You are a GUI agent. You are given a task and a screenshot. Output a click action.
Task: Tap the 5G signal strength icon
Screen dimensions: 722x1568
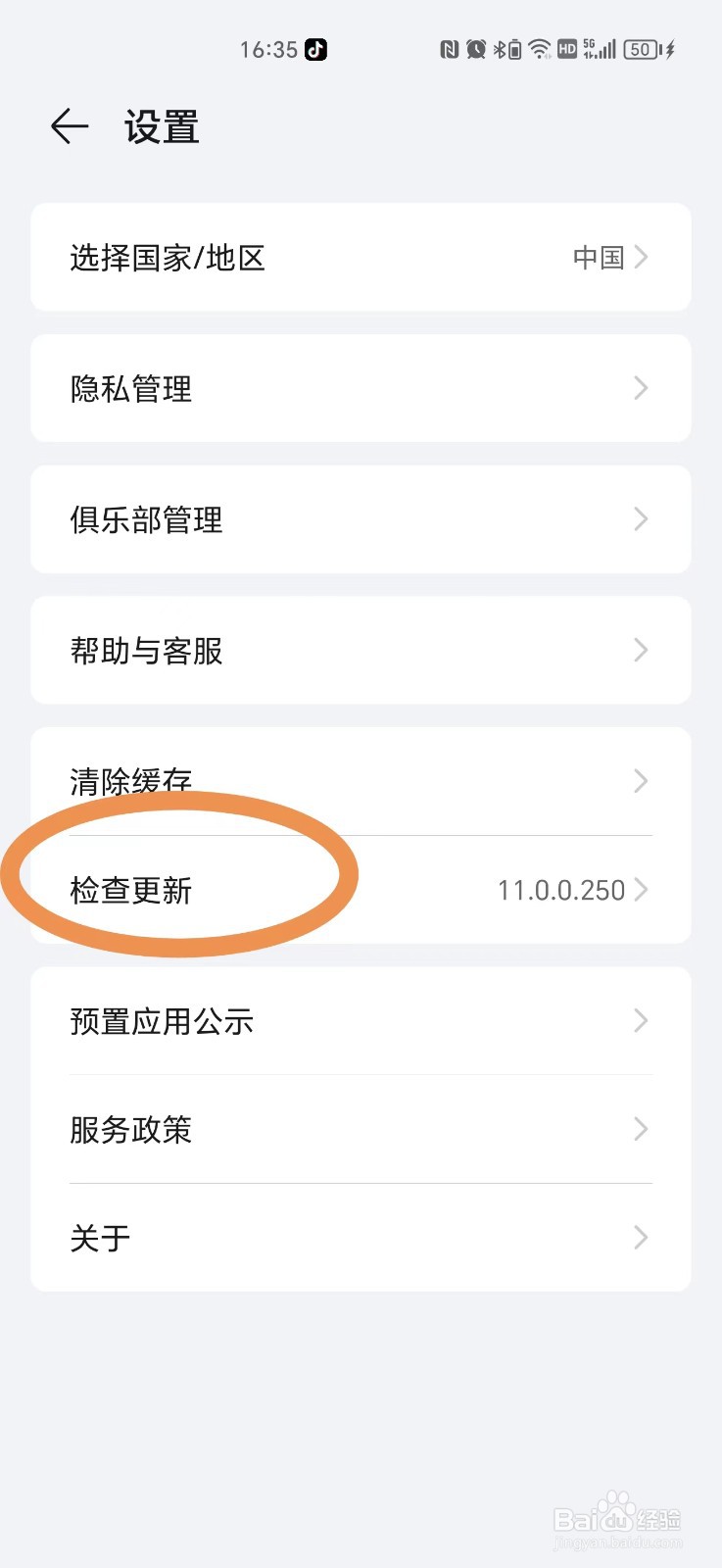pos(602,51)
